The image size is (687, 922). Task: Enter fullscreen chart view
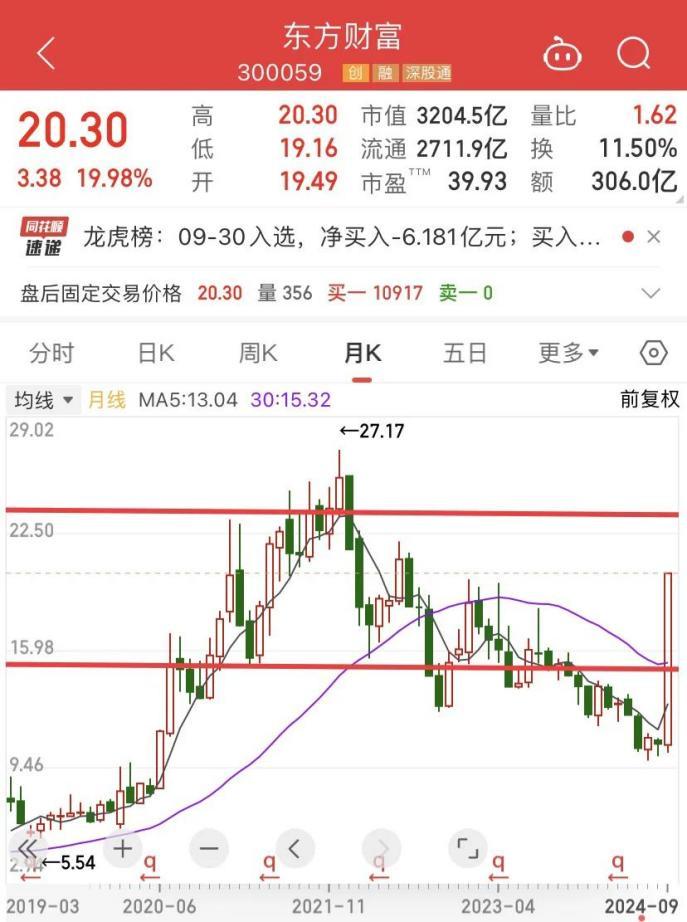click(467, 849)
